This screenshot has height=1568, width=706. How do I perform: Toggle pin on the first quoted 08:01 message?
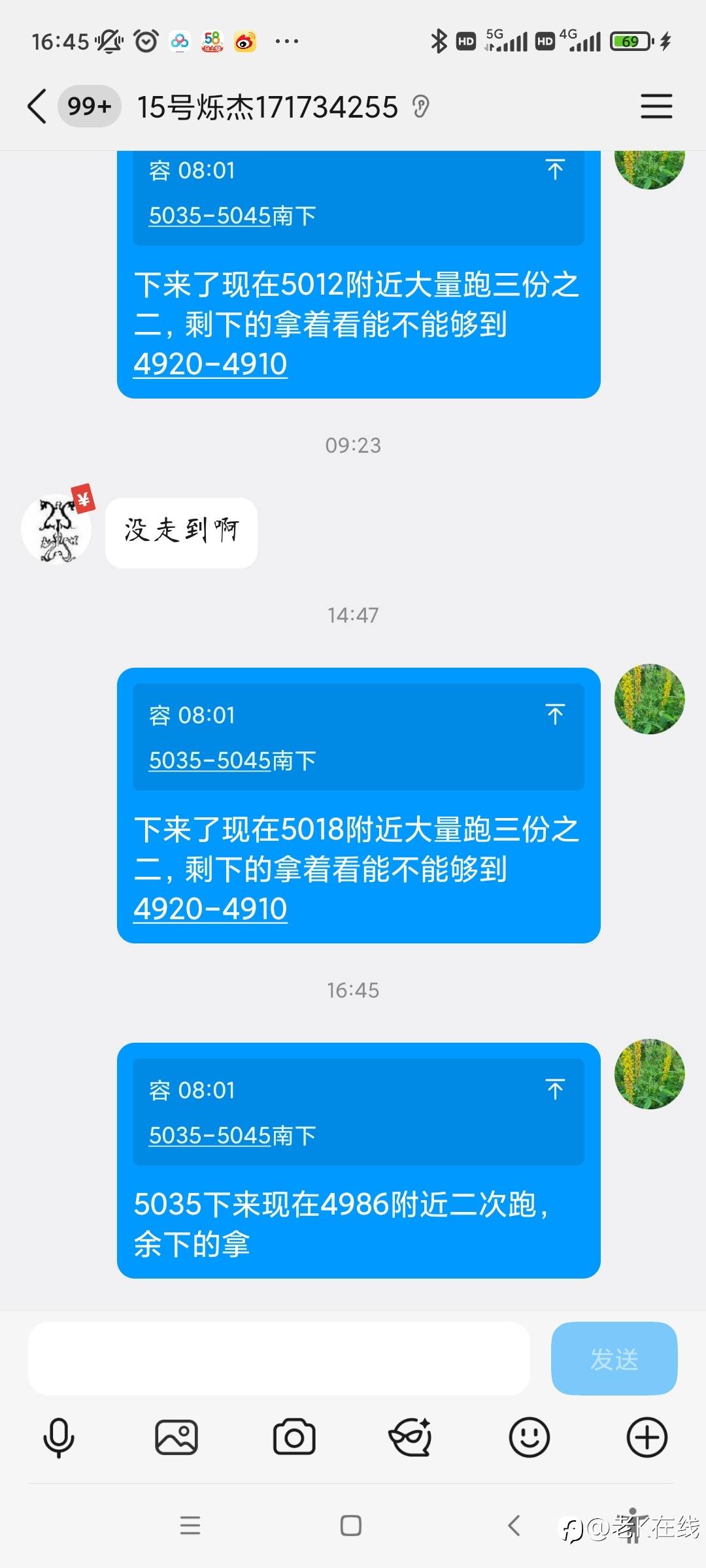click(555, 170)
